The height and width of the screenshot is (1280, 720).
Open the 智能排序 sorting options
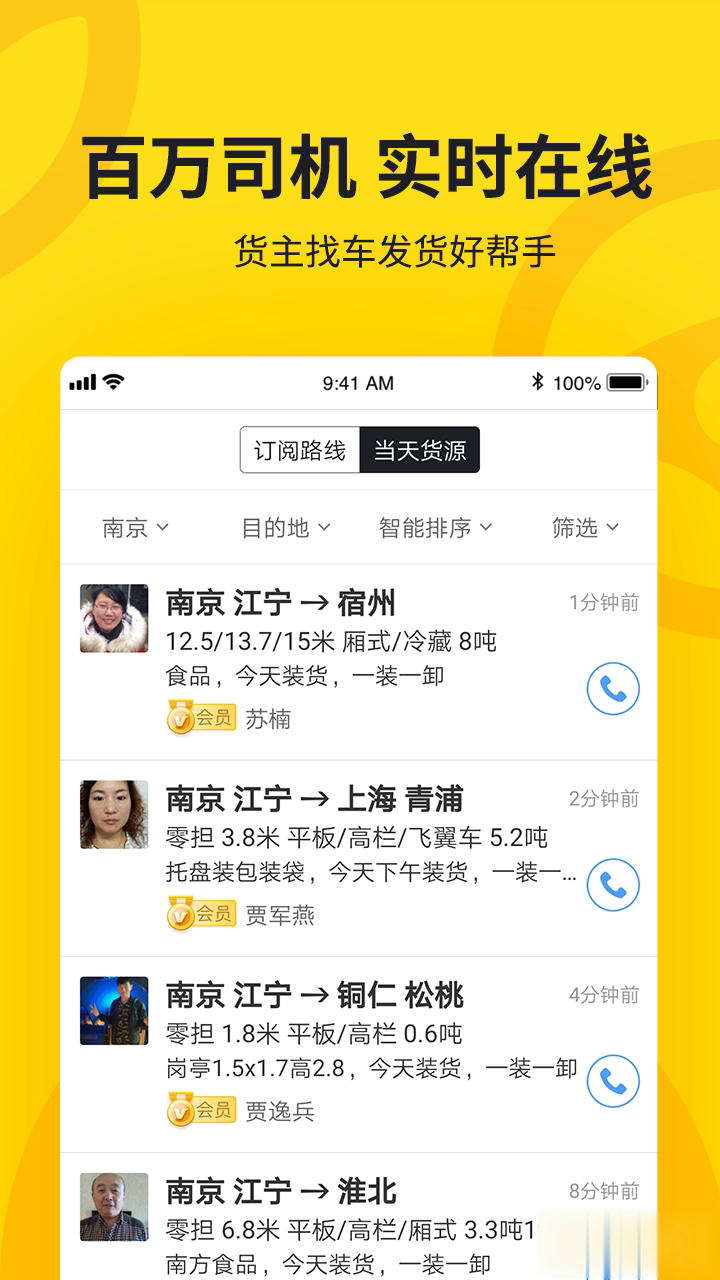[x=434, y=528]
